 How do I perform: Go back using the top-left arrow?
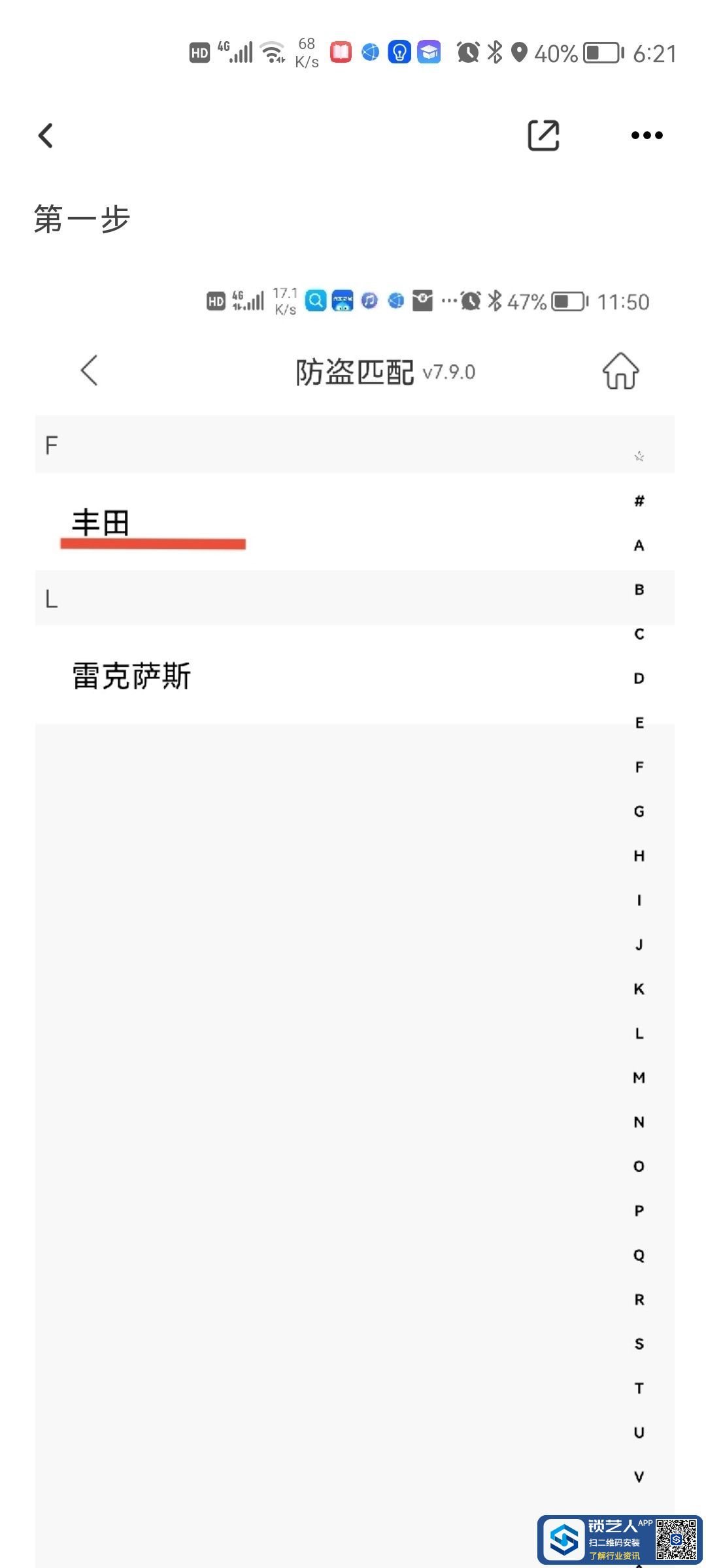coord(46,136)
